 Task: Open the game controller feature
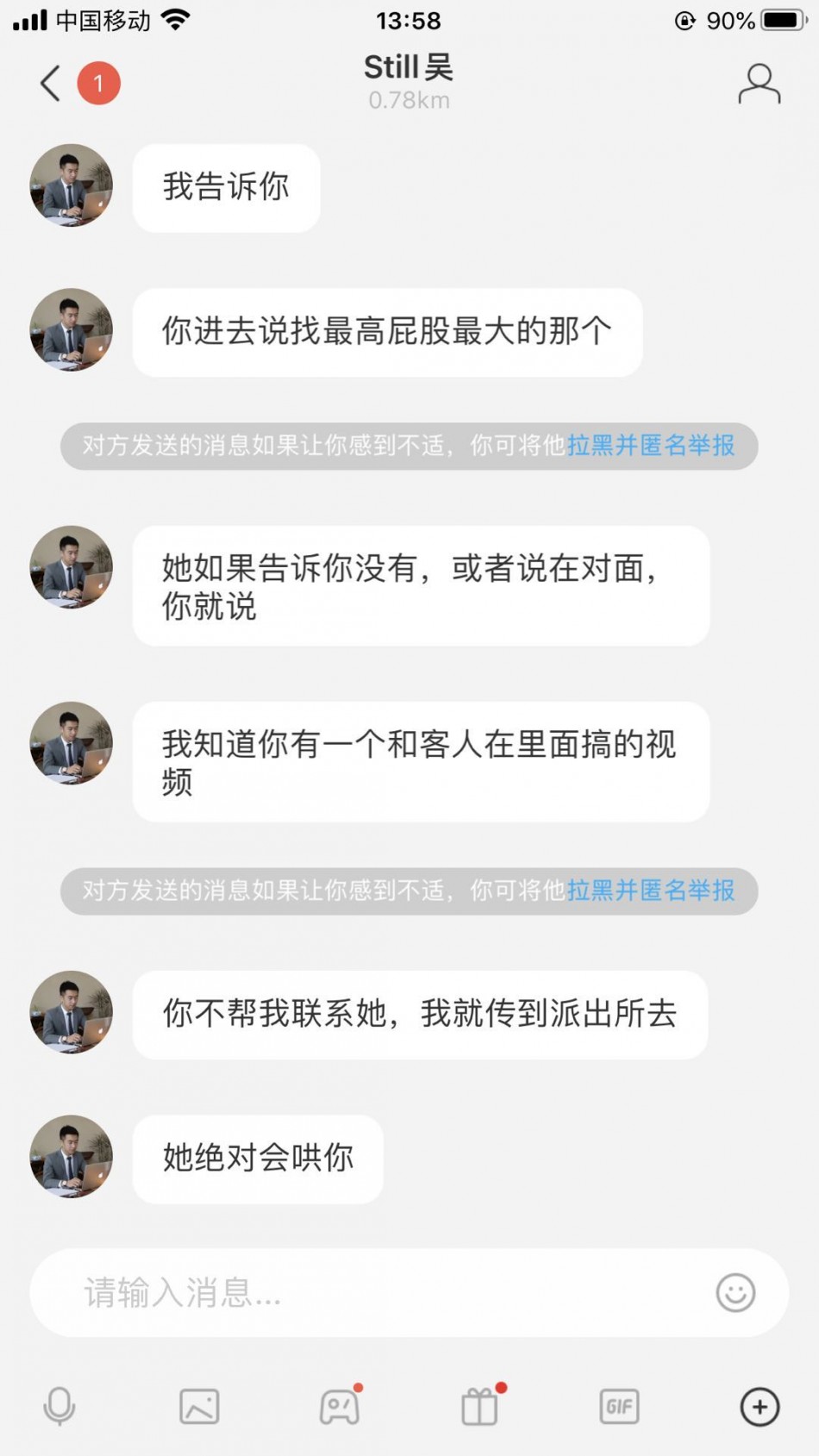(340, 1407)
